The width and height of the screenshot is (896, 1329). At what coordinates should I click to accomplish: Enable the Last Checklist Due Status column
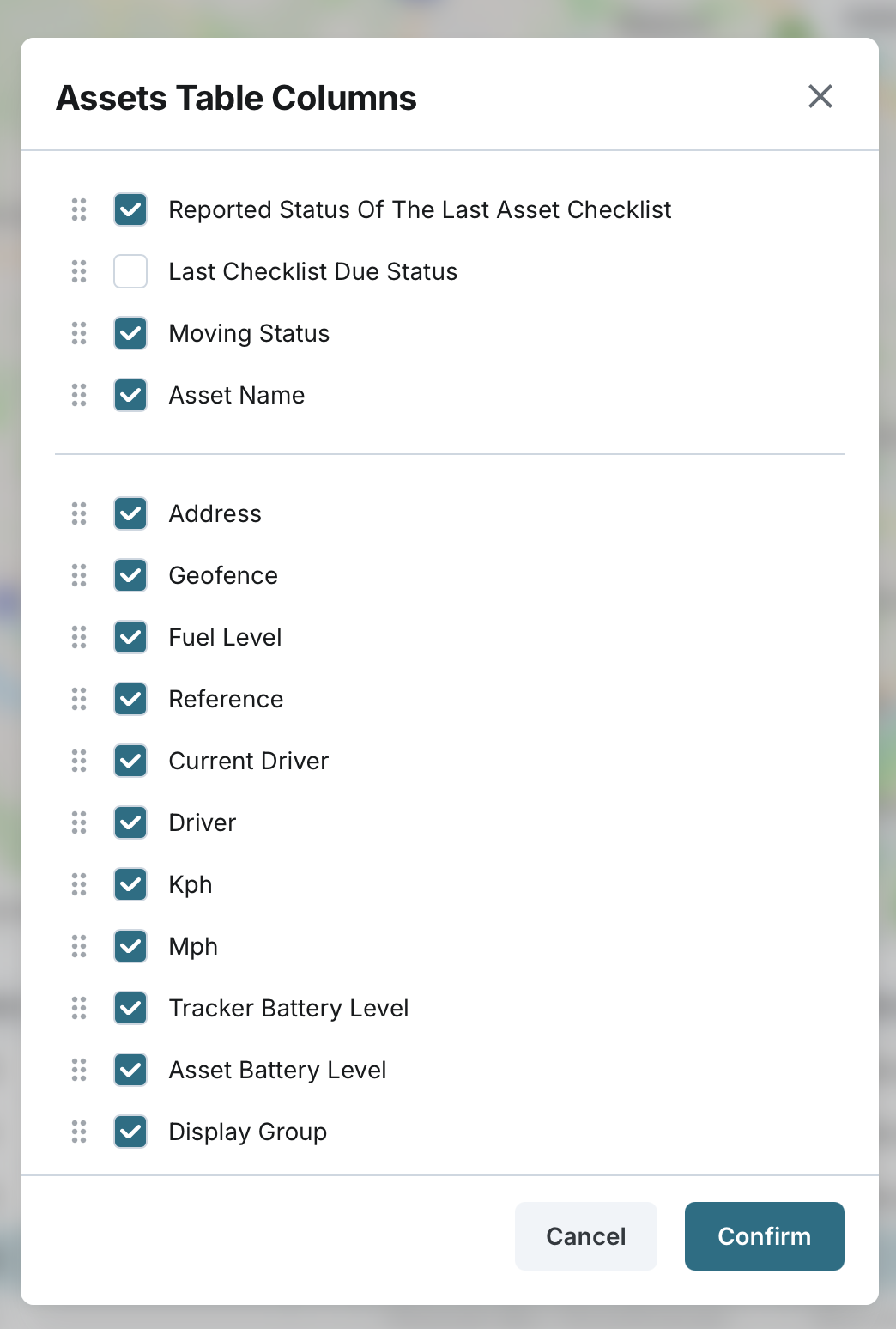tap(130, 271)
